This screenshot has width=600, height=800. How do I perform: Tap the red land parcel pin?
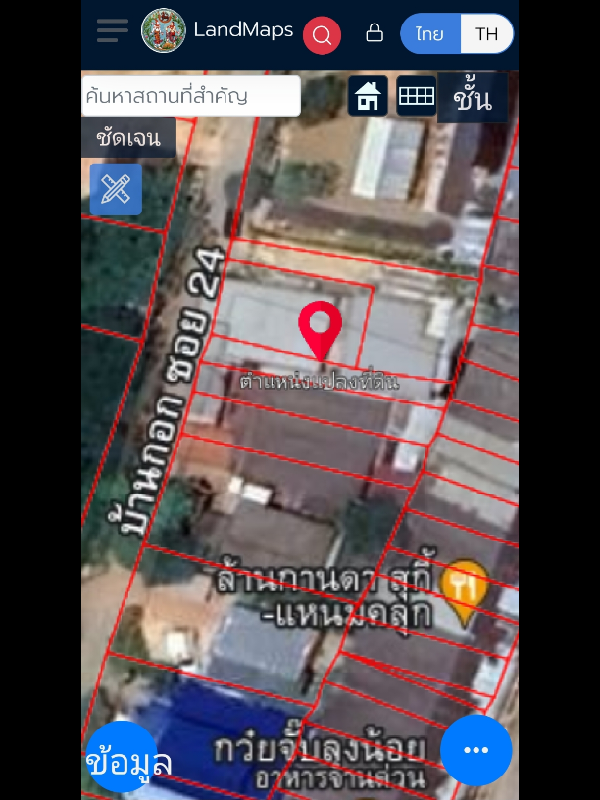click(320, 328)
